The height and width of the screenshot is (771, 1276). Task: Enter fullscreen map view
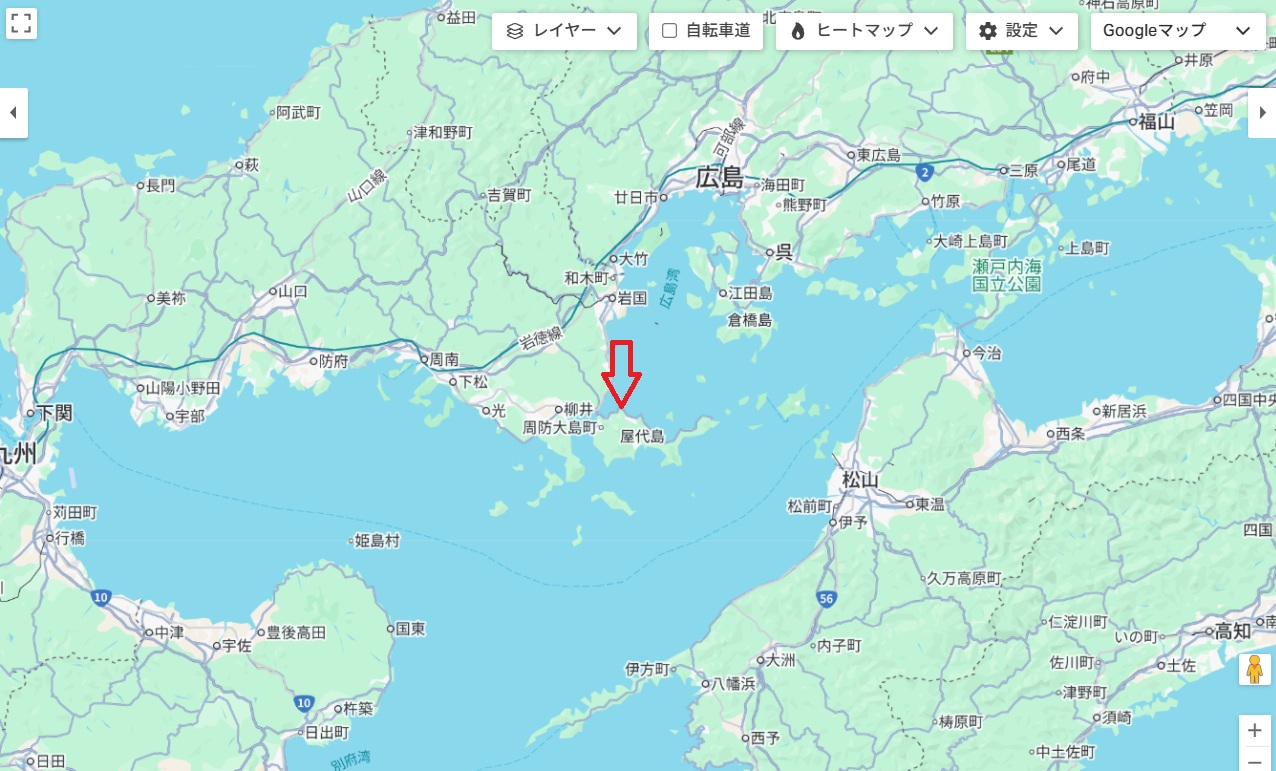tap(21, 24)
